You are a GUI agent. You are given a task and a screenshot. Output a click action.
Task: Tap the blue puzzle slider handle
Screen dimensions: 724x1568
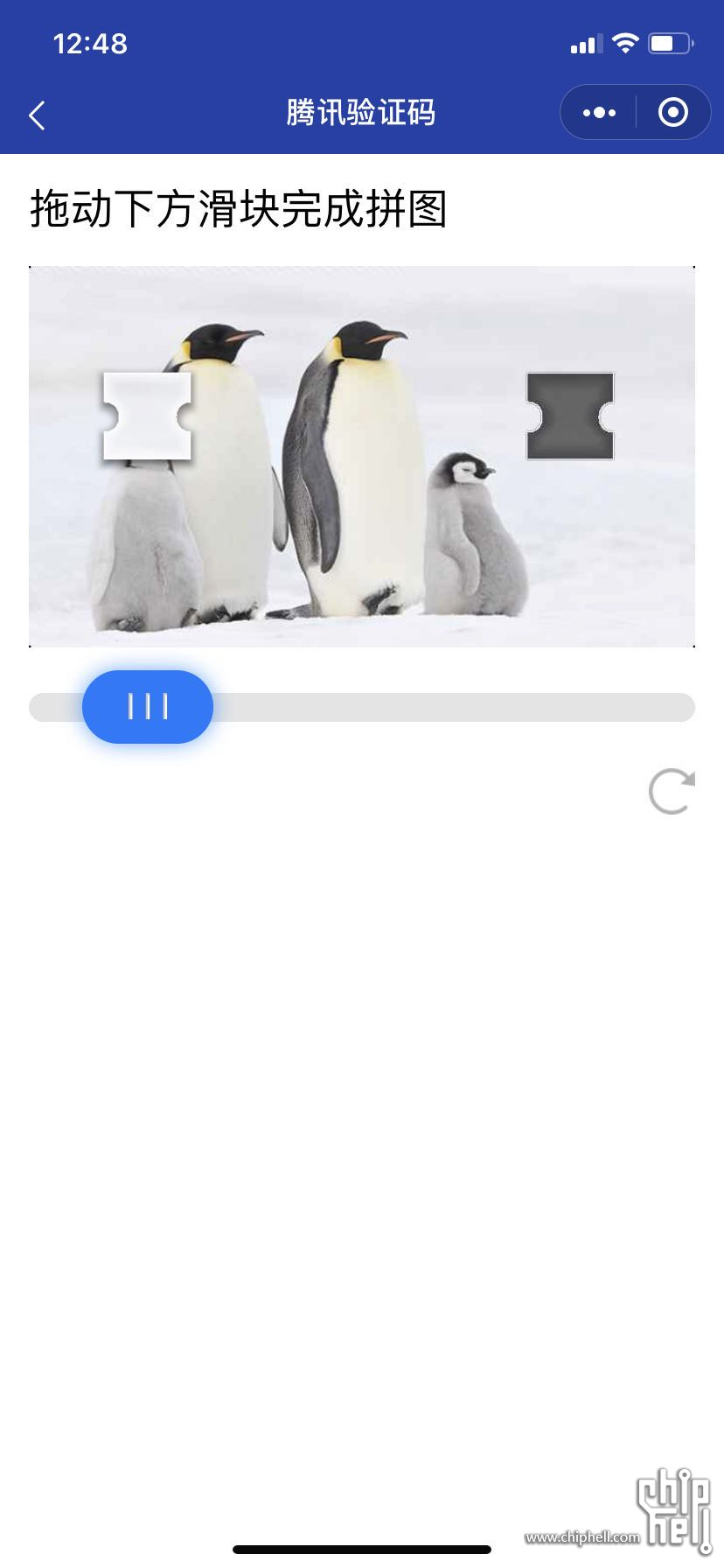click(148, 707)
